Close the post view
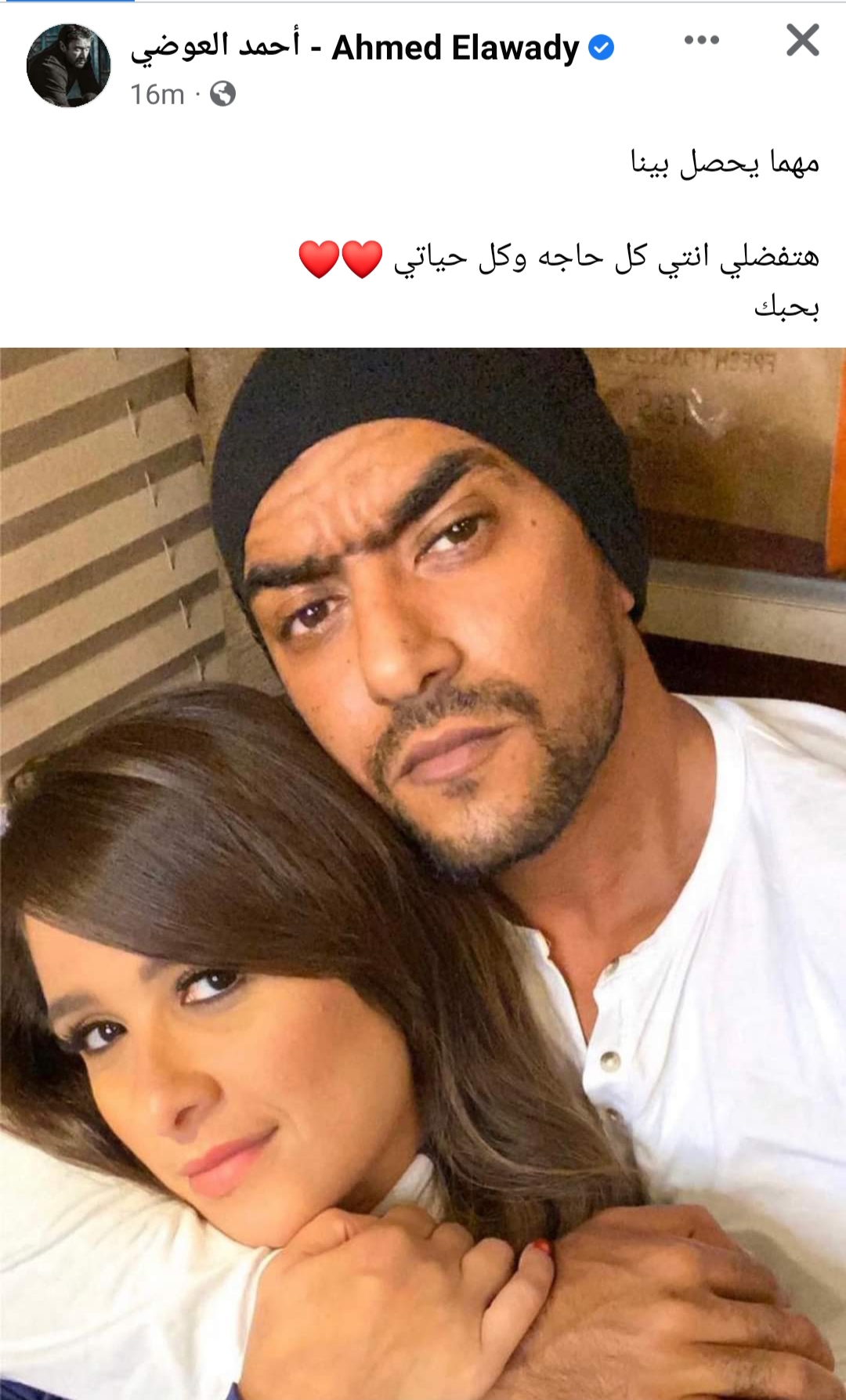The height and width of the screenshot is (1400, 846). 802,41
